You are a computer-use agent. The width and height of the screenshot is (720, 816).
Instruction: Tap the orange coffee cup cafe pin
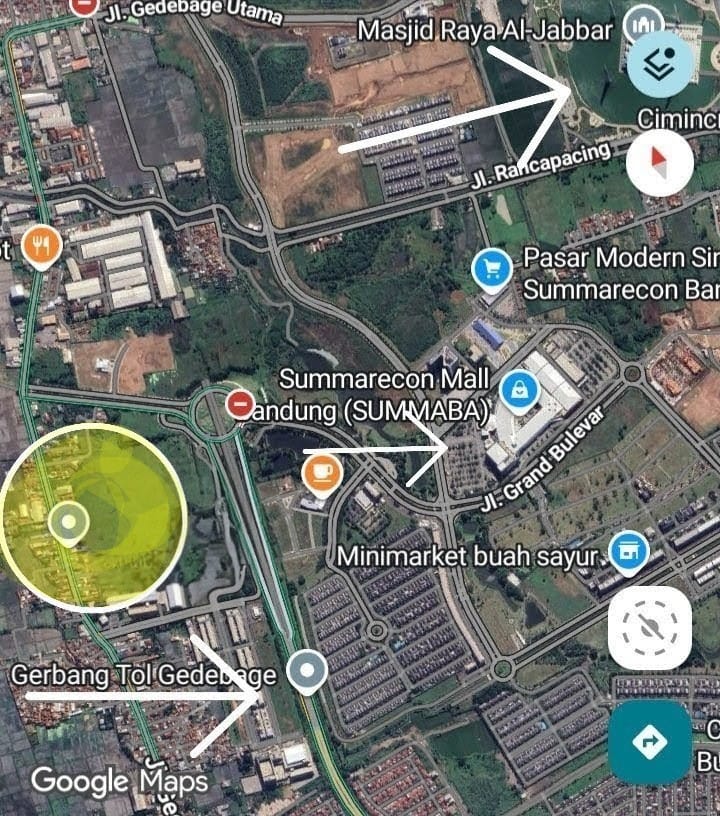click(x=321, y=473)
